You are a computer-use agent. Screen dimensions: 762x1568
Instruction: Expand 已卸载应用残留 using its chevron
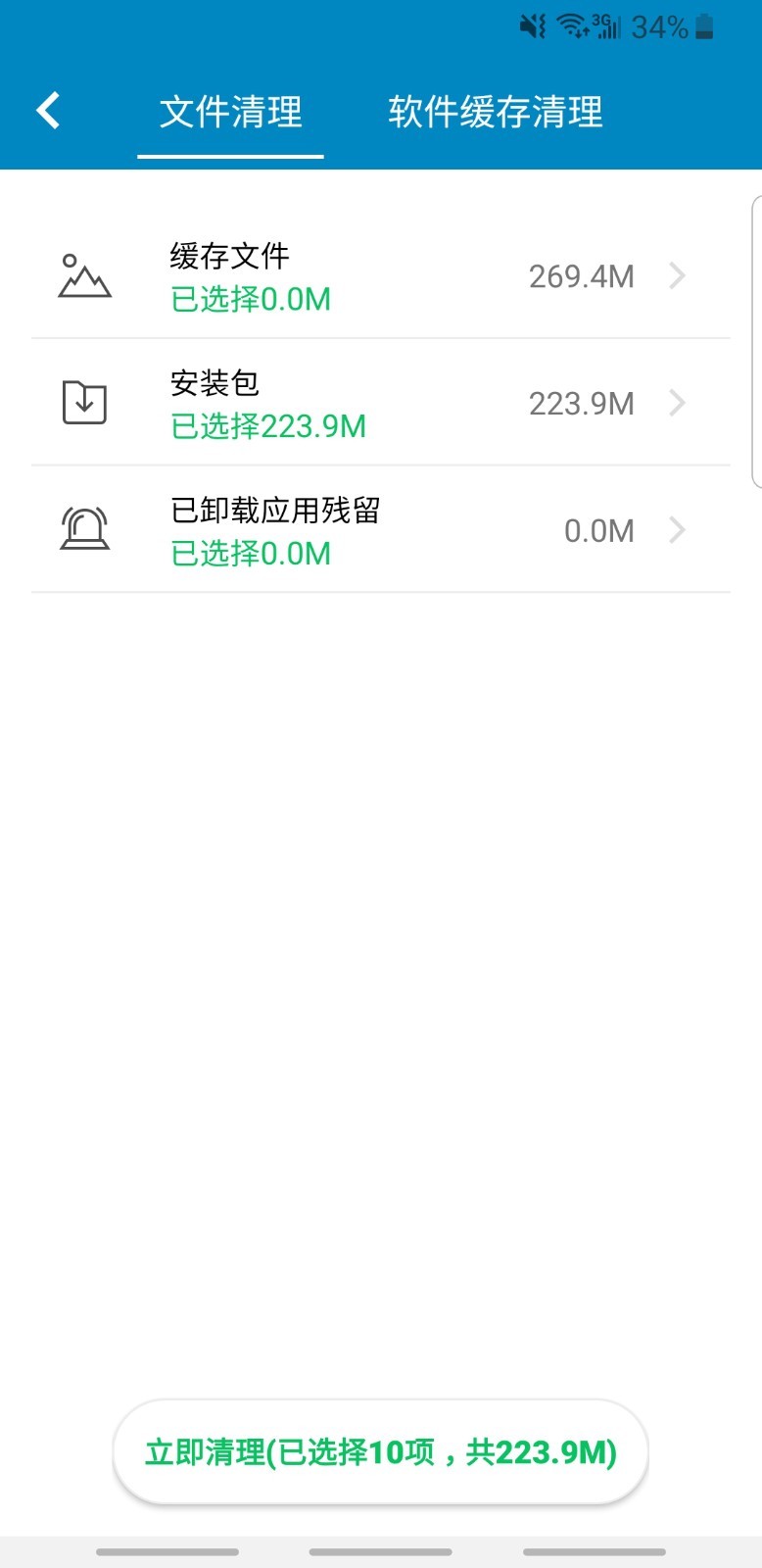point(678,529)
